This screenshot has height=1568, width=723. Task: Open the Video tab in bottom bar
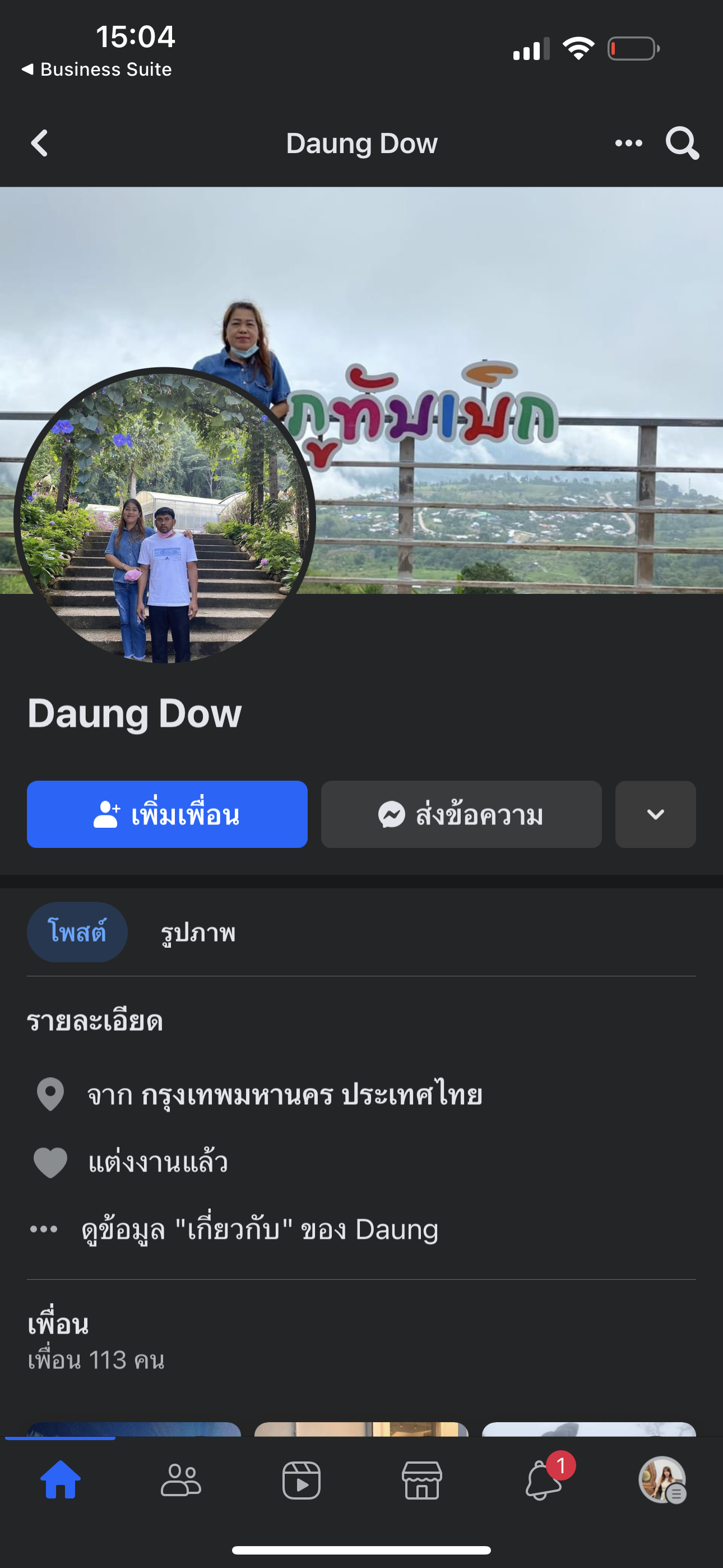[x=302, y=1481]
